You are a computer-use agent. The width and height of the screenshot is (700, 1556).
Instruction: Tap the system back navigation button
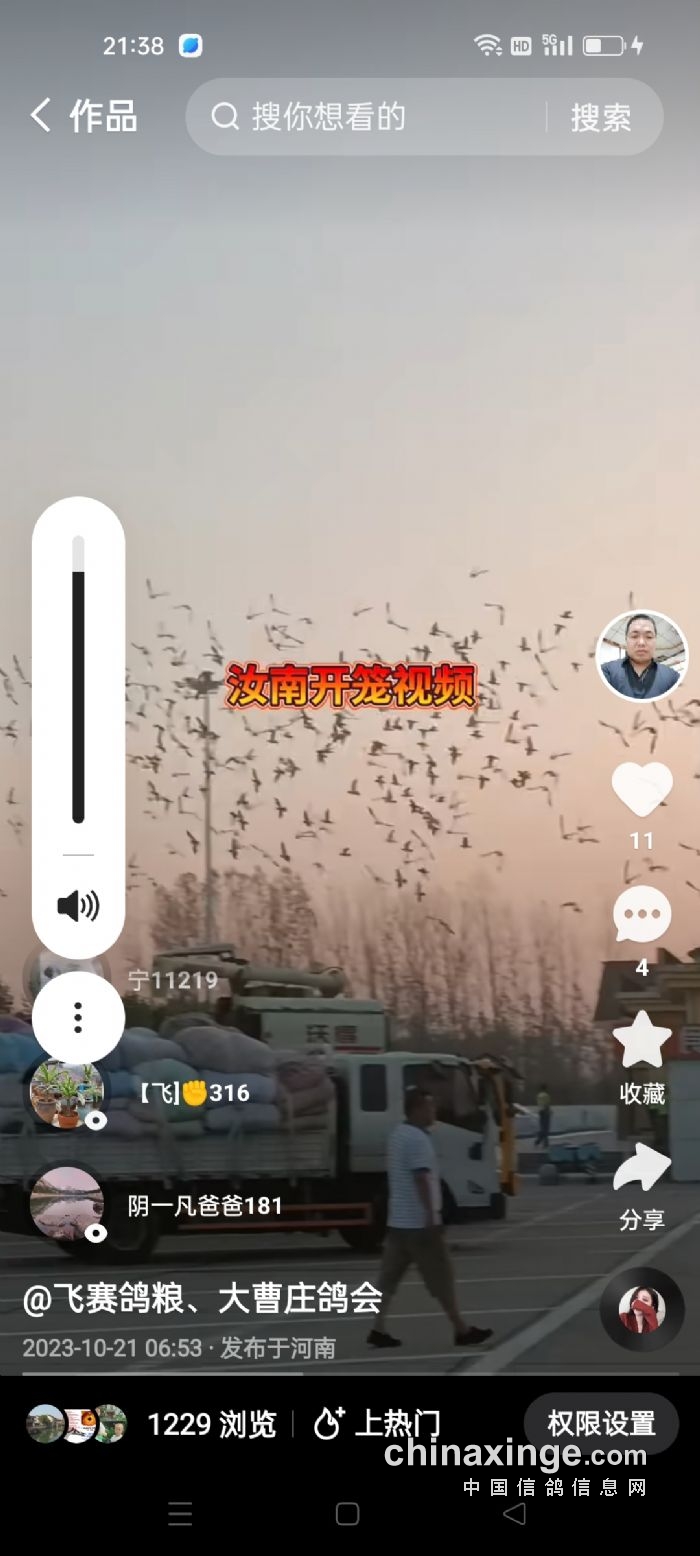(x=514, y=1514)
